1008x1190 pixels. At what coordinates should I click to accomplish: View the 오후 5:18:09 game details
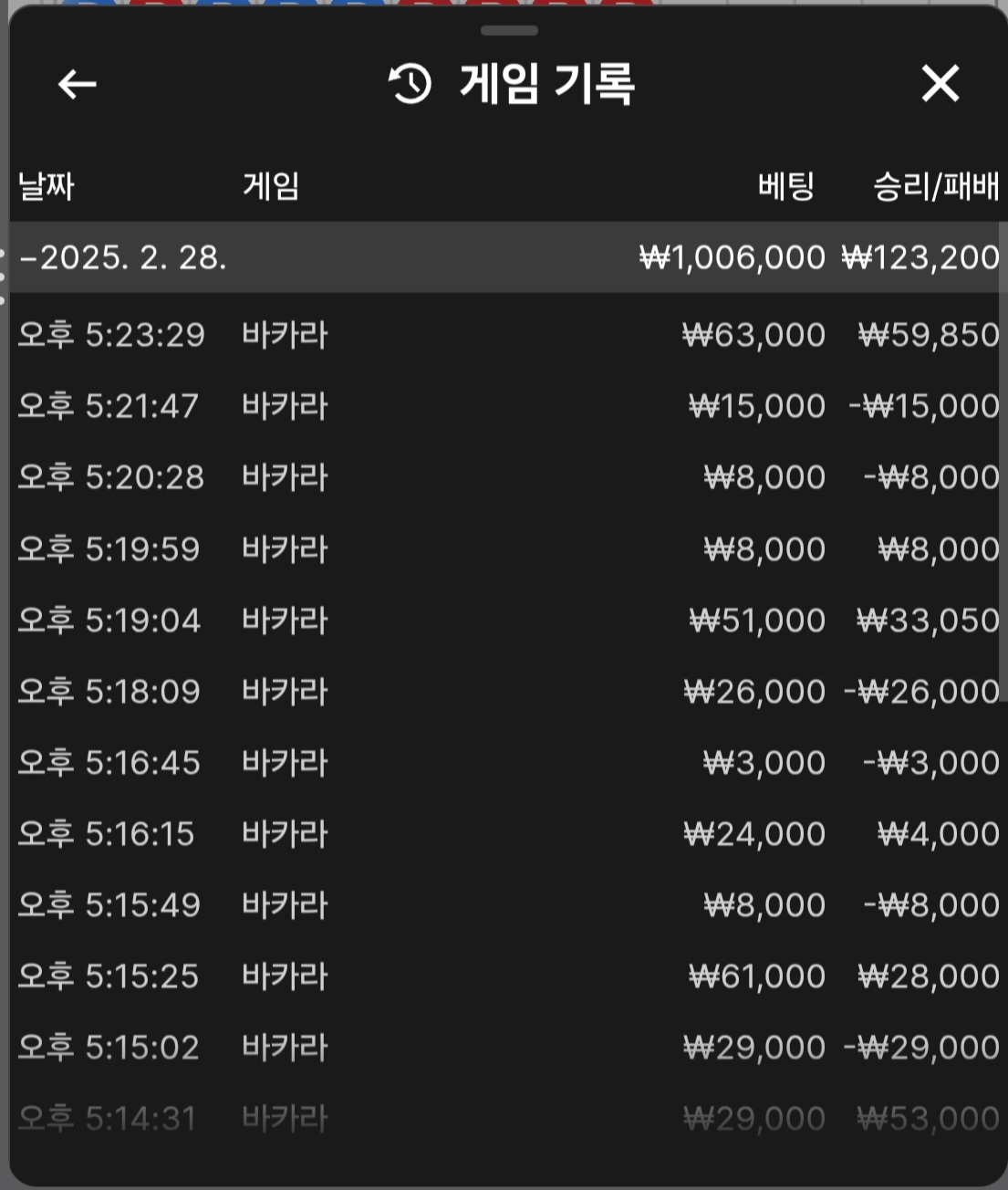(507, 692)
